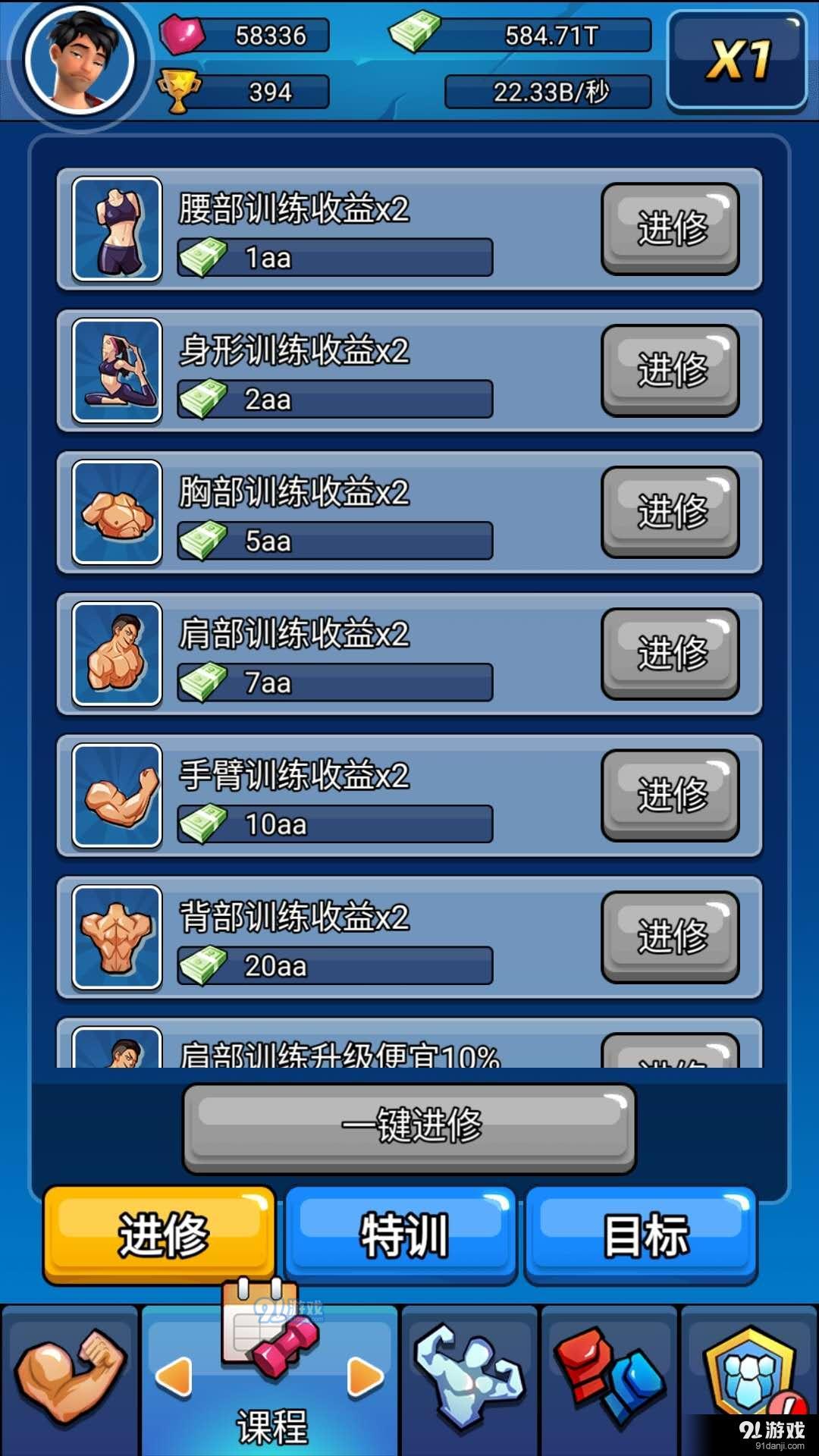Tap 进修 for 肩部训练收益x2

point(670,654)
